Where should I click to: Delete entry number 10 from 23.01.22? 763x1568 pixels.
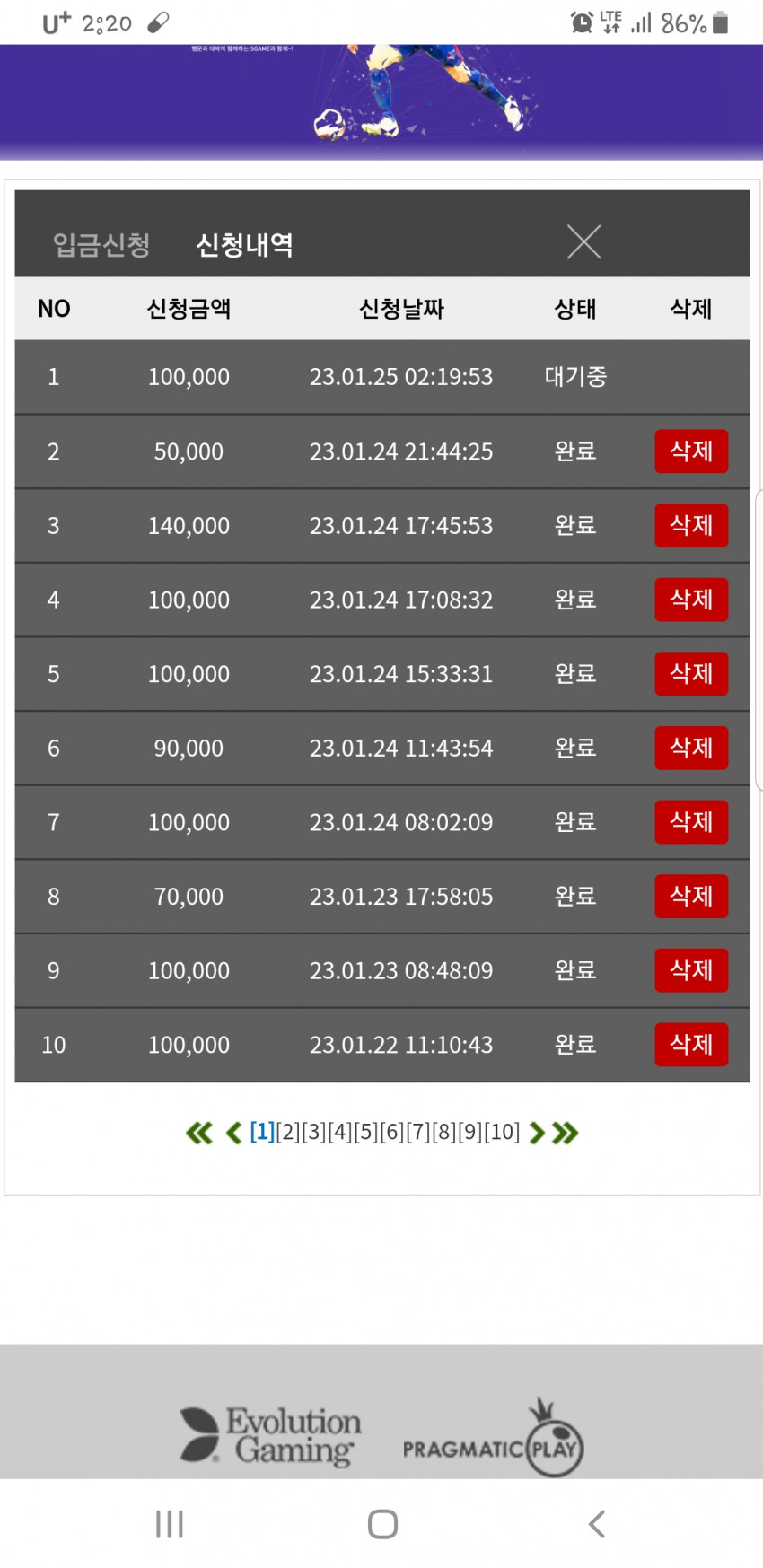click(x=691, y=1045)
